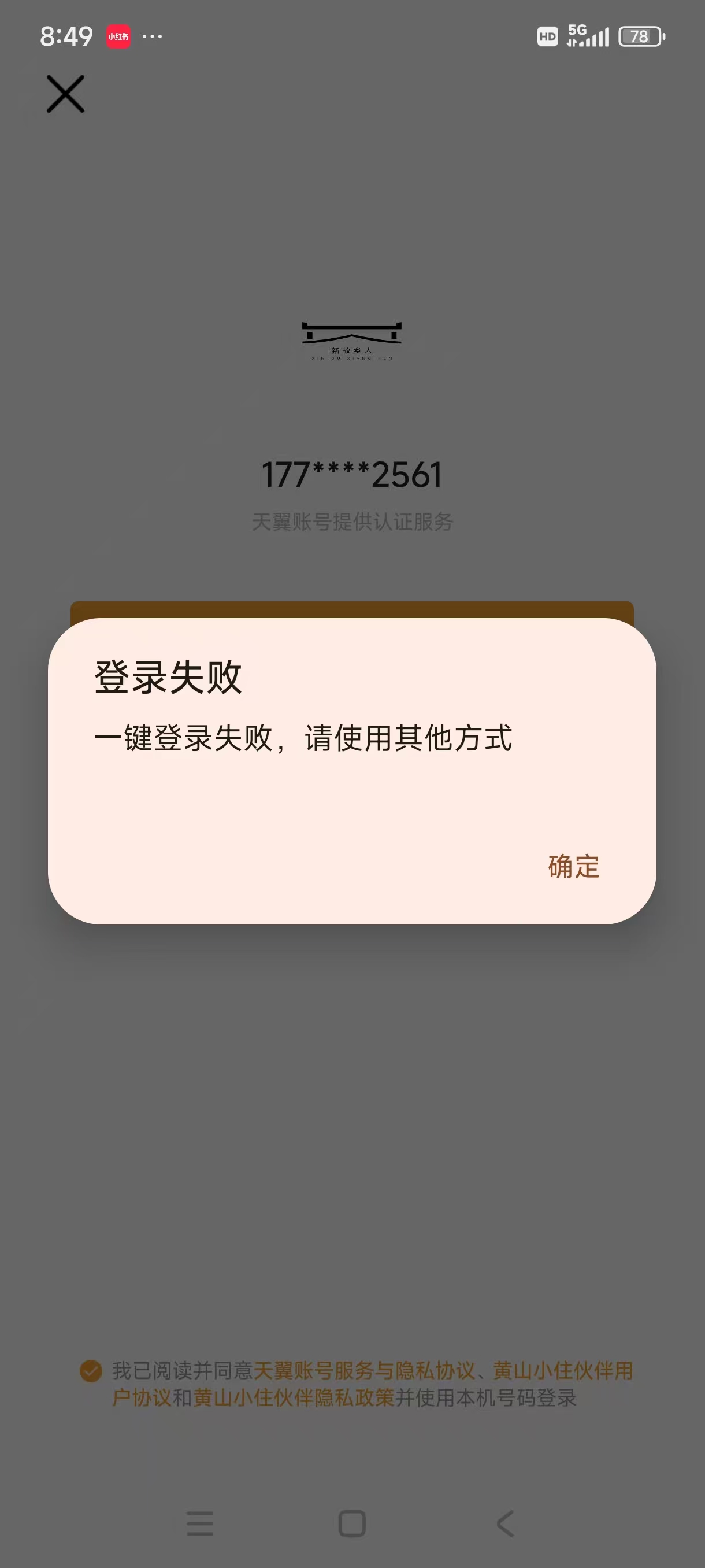Tap 确定 to dismiss the login failed dialog
The width and height of the screenshot is (705, 1568).
click(573, 866)
